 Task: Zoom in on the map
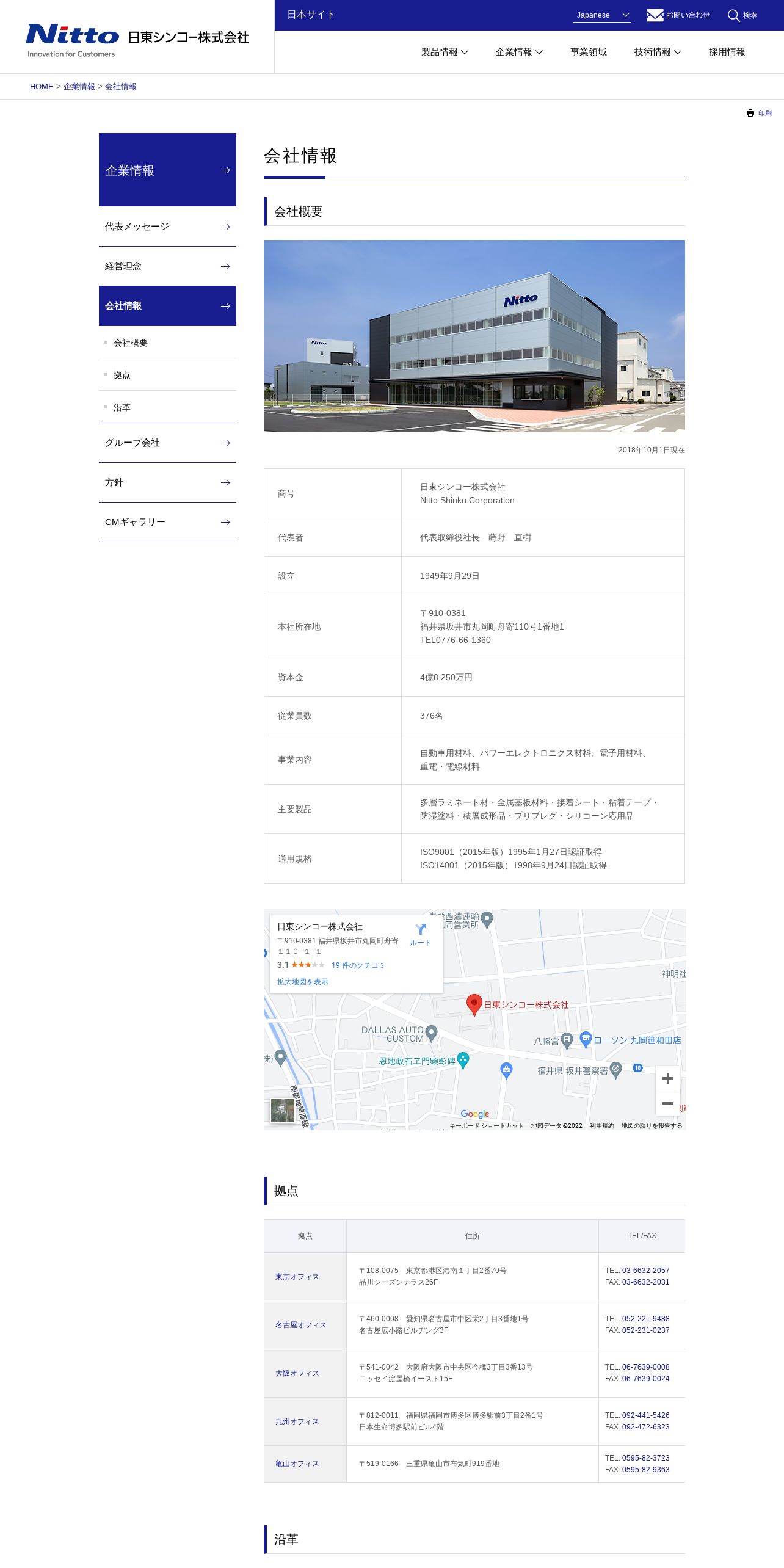click(667, 1078)
